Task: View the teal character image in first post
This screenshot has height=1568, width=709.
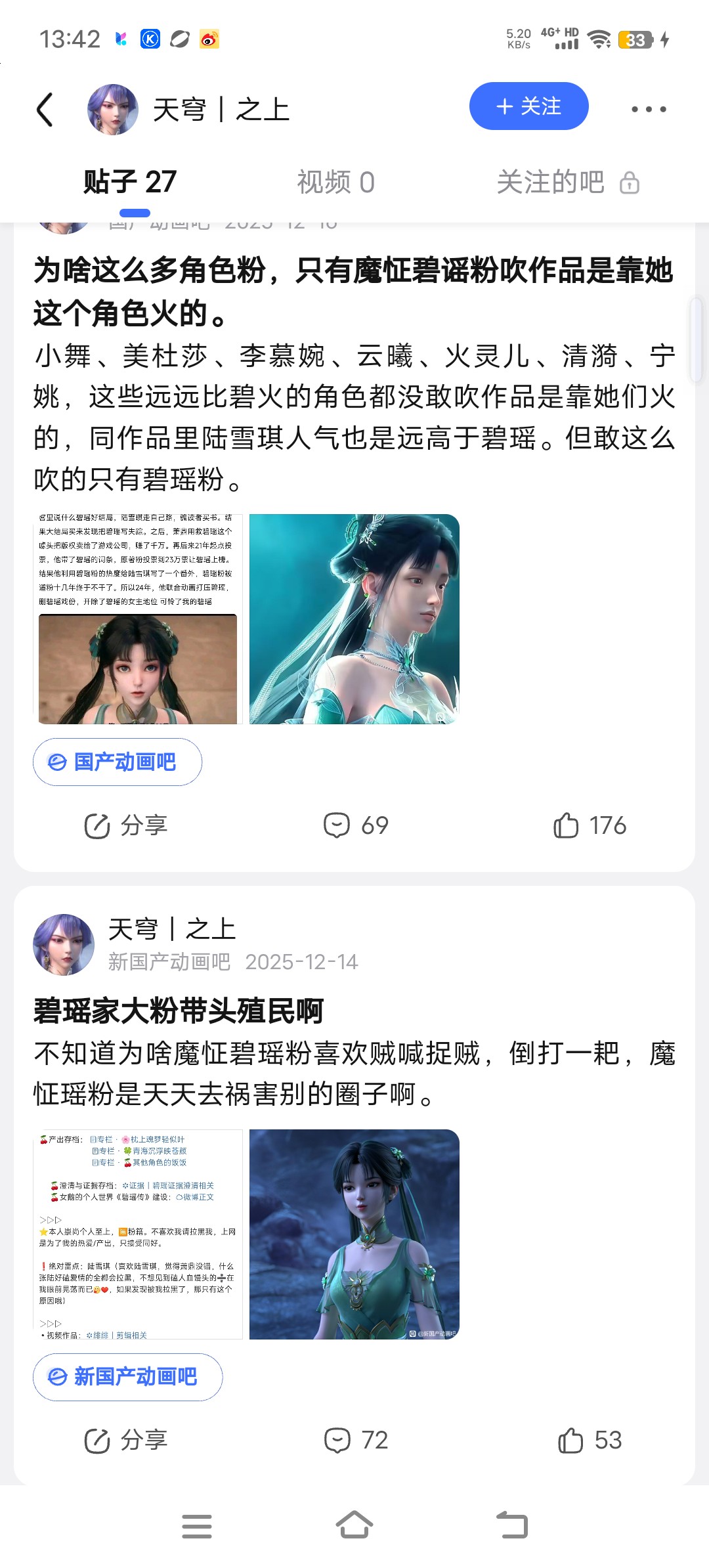Action: [354, 619]
